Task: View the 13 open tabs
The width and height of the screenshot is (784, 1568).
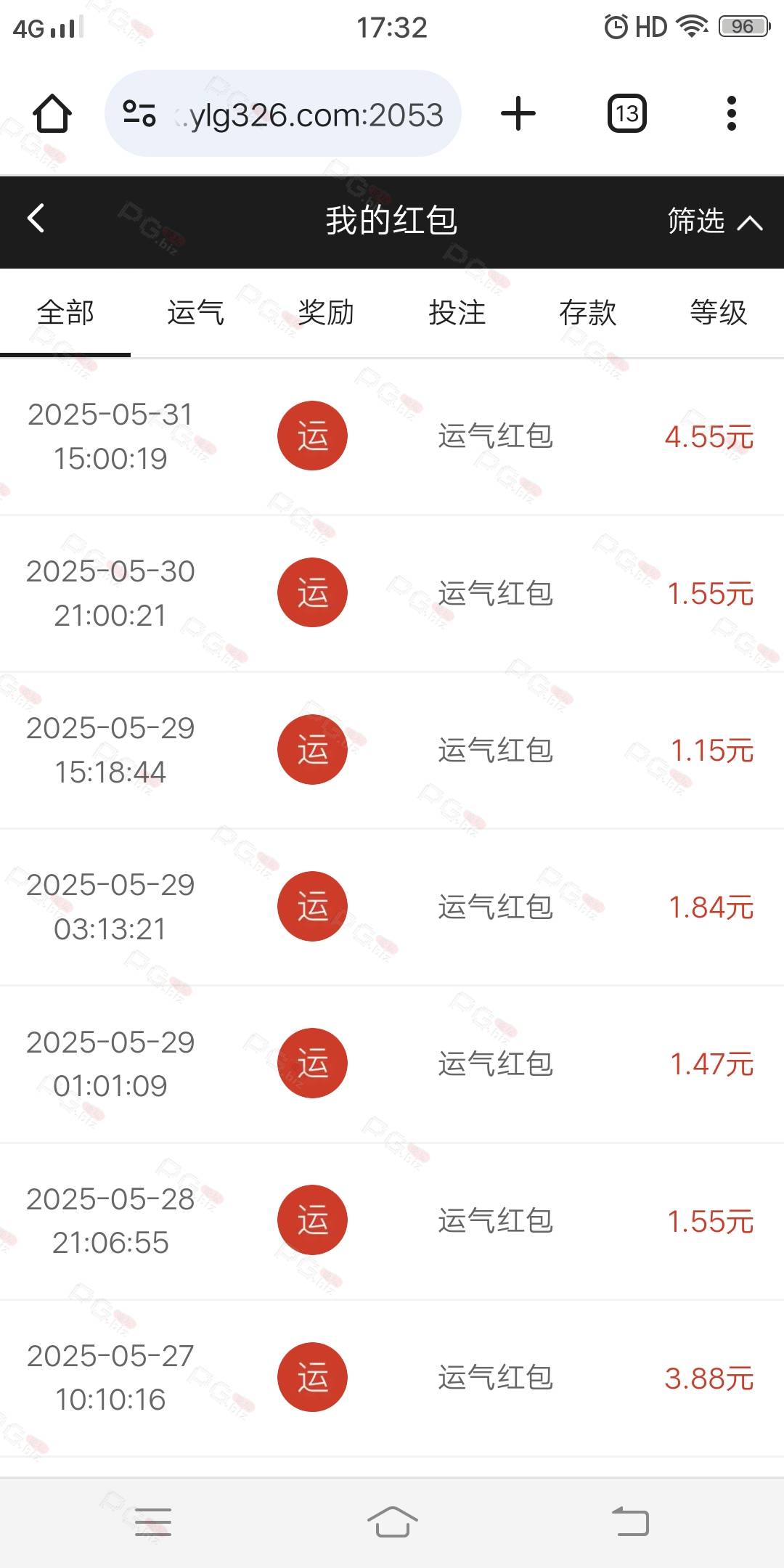Action: [x=627, y=114]
